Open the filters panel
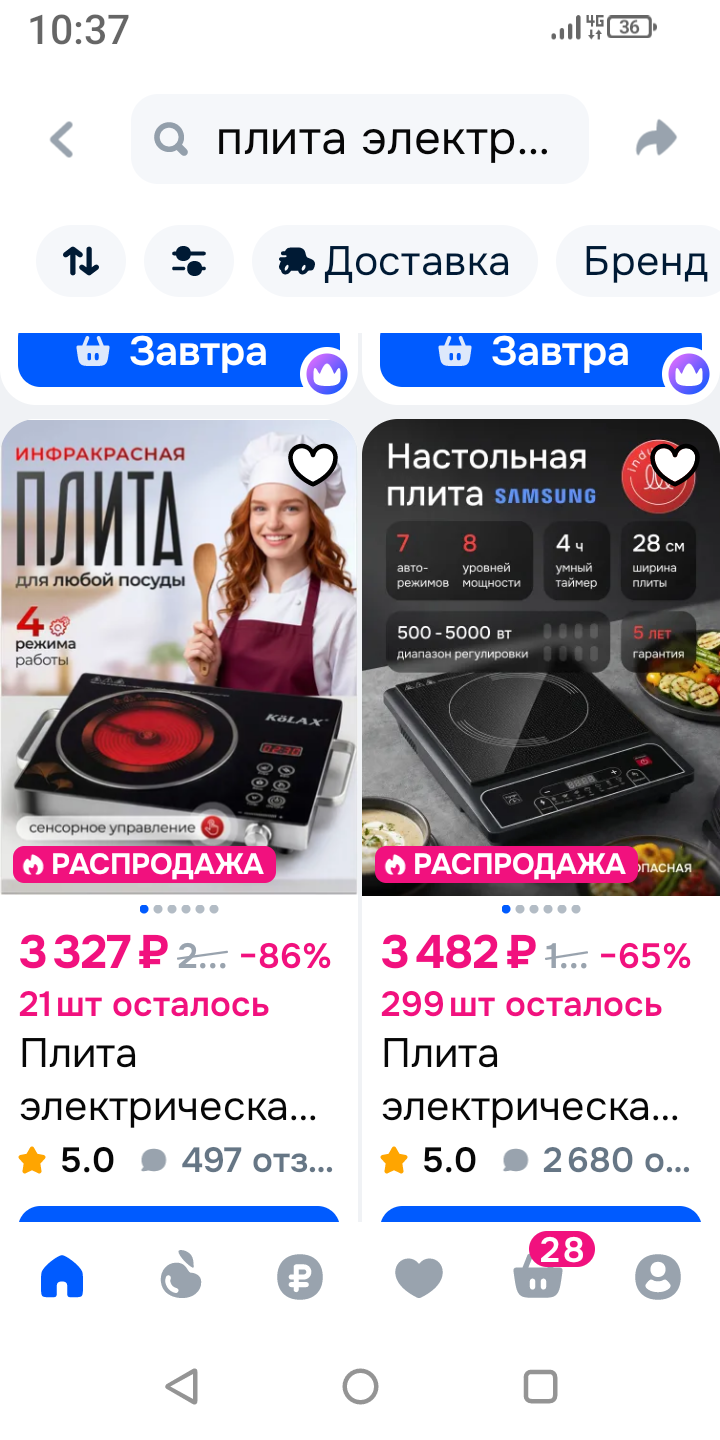 [x=188, y=262]
